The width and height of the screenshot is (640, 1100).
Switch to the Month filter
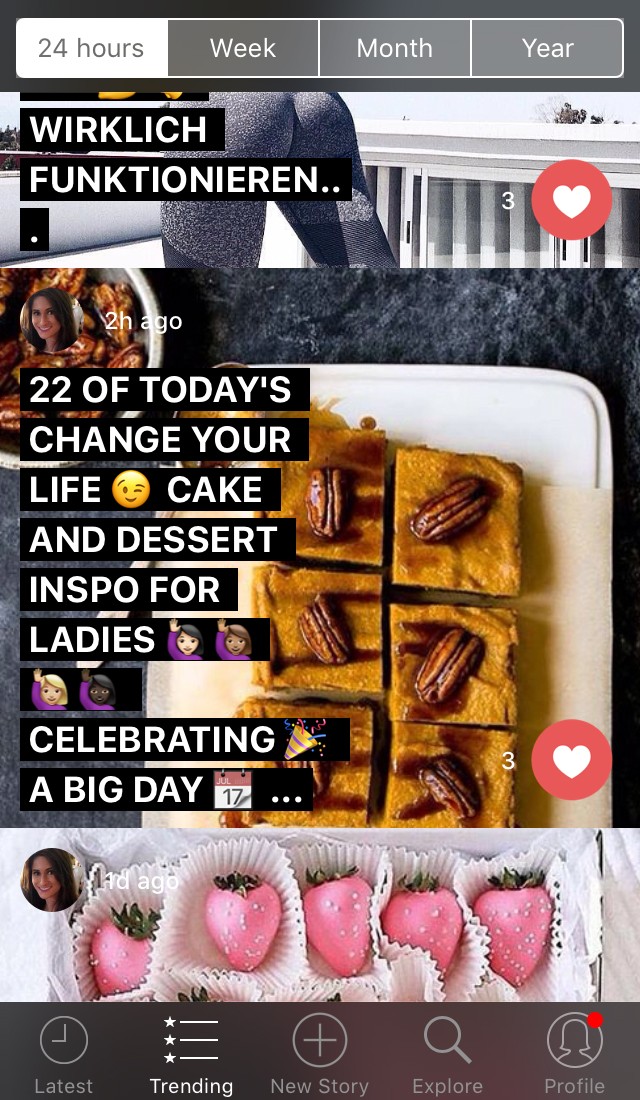click(x=395, y=48)
